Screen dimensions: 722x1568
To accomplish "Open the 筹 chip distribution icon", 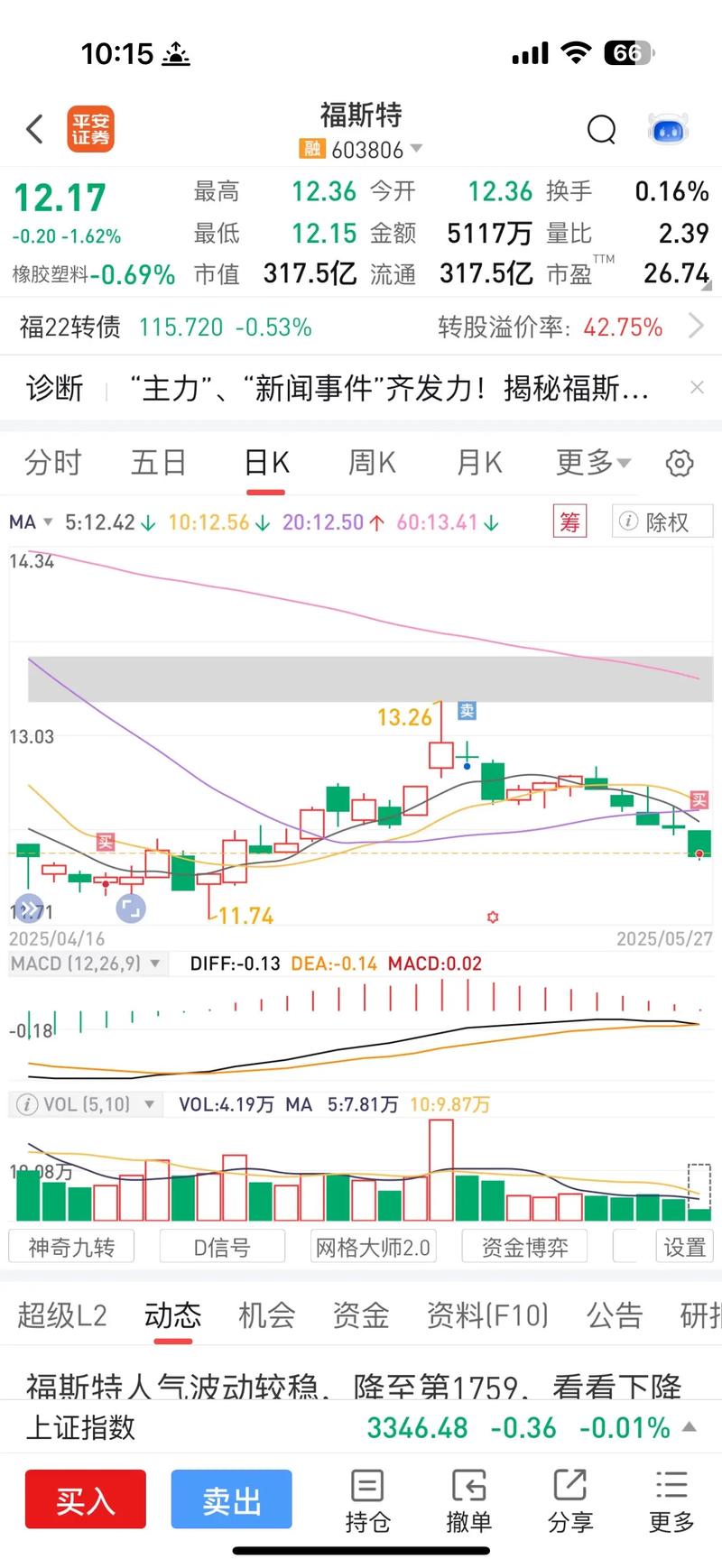I will 569,521.
